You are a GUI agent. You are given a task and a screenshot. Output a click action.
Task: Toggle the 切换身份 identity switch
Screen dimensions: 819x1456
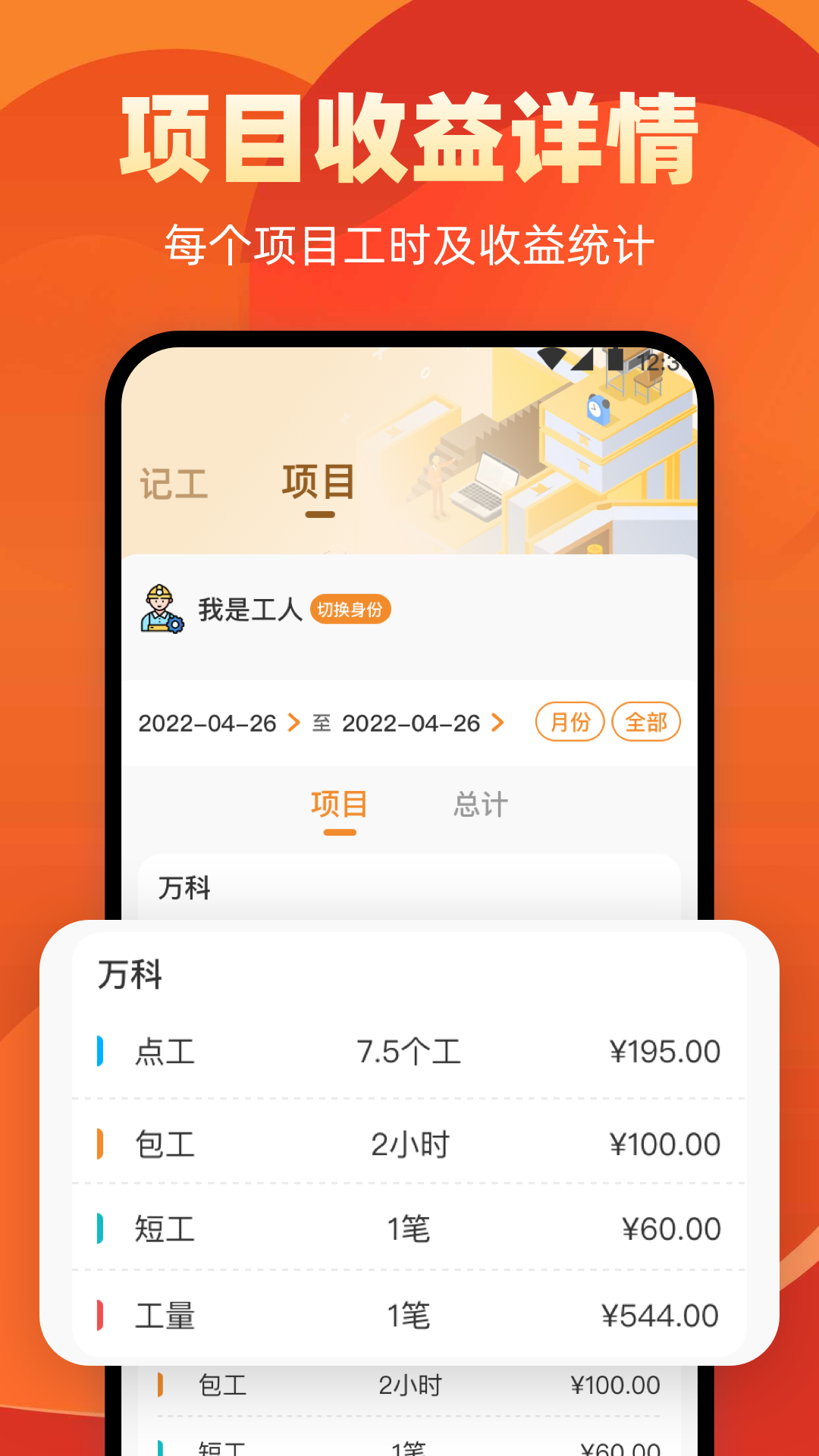pos(350,610)
